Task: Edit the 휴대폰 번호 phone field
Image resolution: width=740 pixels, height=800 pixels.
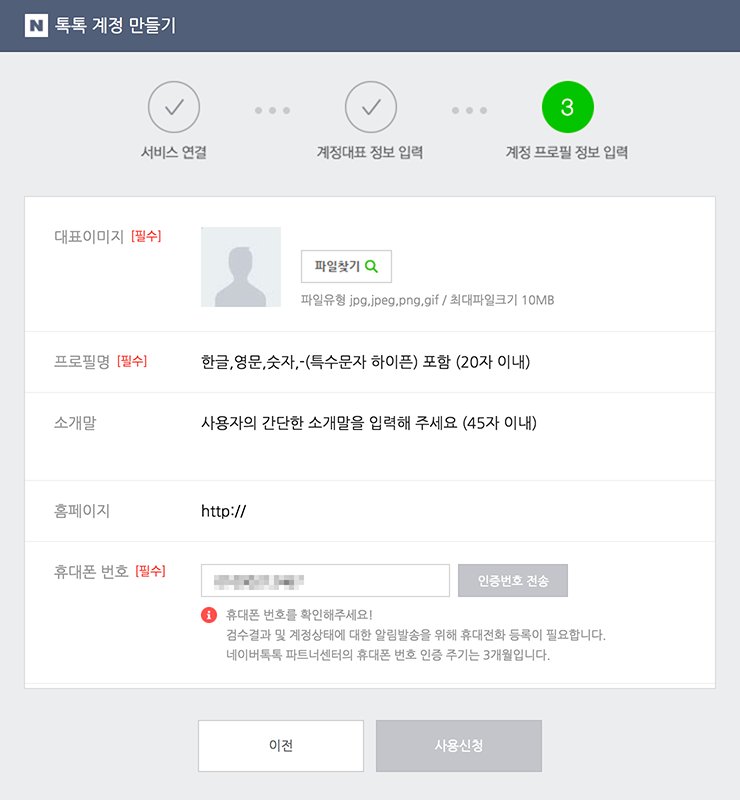Action: coord(325,580)
